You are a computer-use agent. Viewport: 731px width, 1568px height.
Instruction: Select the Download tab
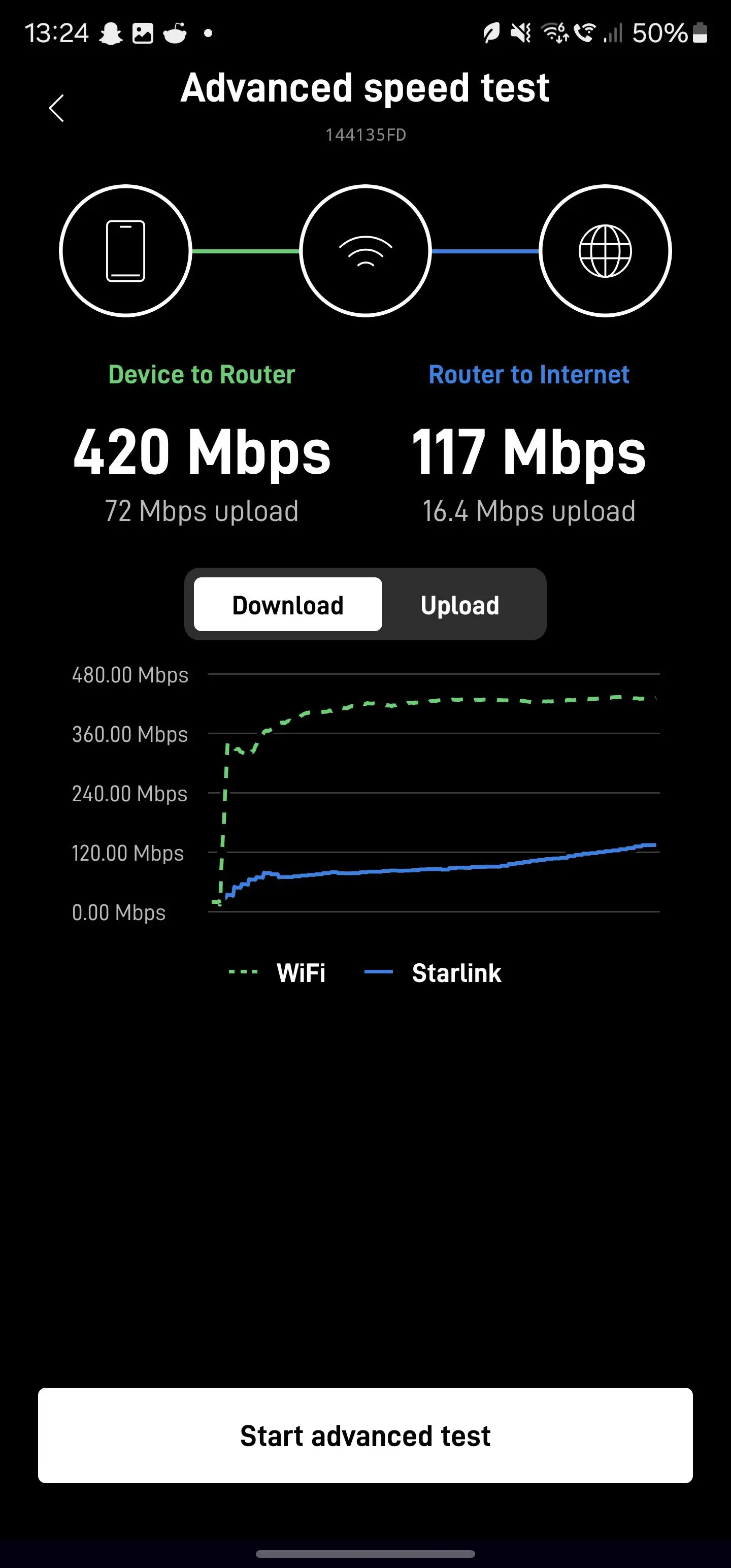pos(287,604)
